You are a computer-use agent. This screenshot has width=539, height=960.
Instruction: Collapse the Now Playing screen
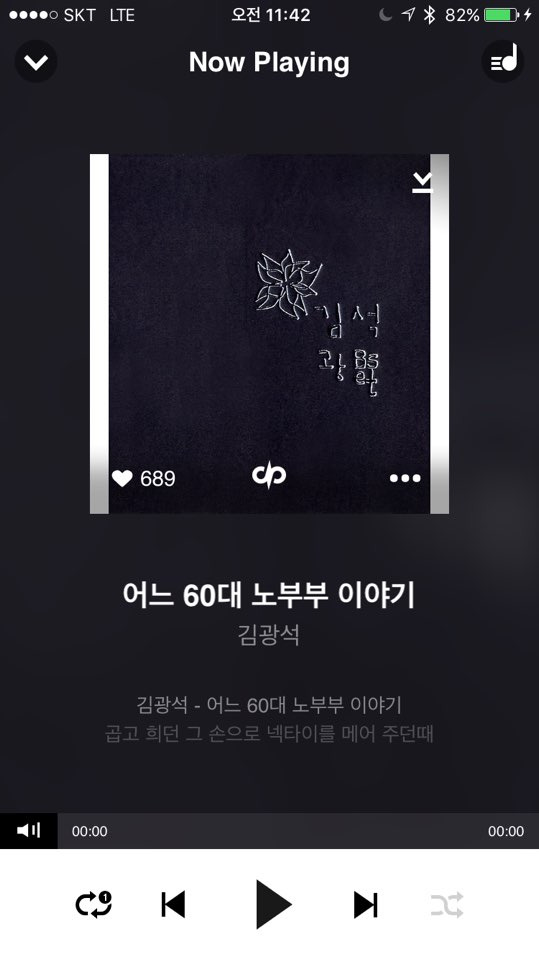pyautogui.click(x=36, y=62)
